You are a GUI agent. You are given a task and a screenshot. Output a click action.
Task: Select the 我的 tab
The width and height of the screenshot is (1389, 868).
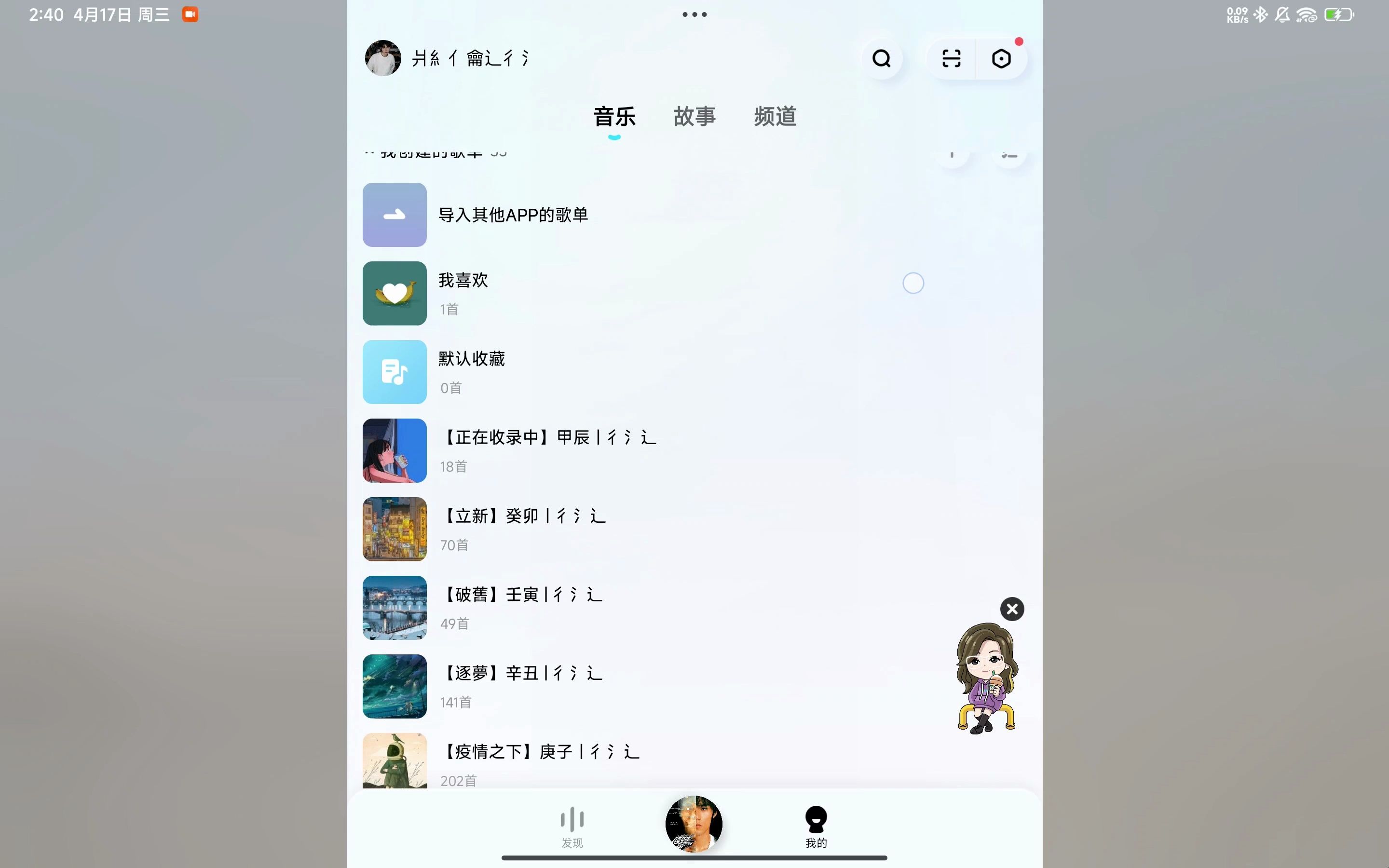point(816,827)
